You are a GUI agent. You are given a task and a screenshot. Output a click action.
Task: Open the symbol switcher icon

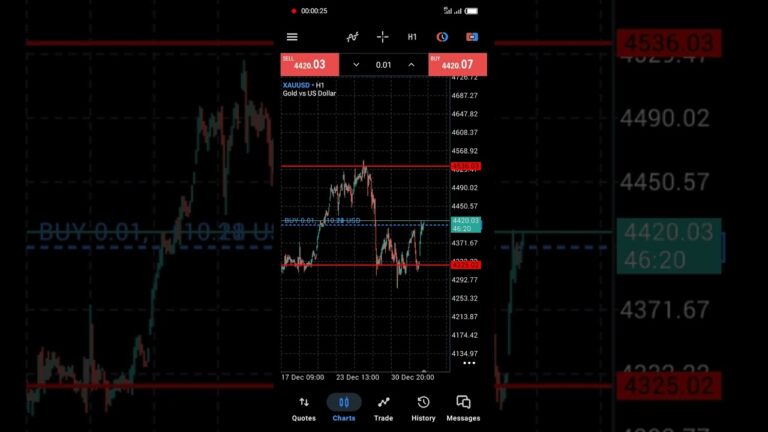(442, 37)
